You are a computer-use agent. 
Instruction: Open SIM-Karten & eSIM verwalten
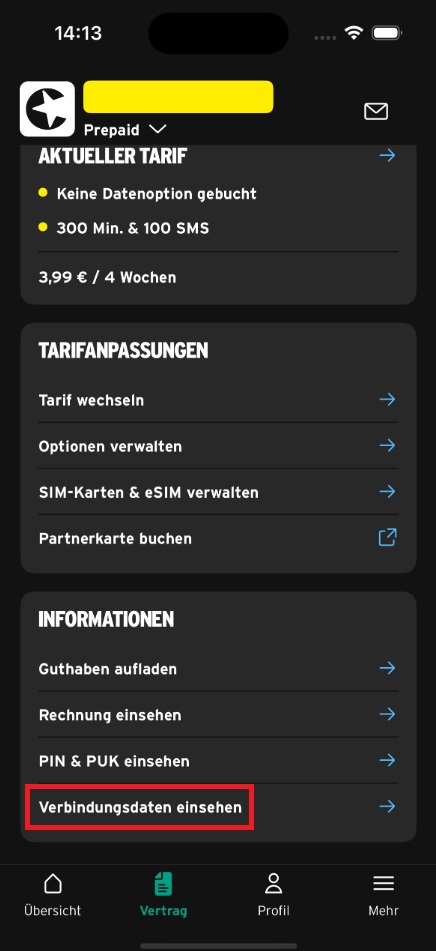coord(218,492)
